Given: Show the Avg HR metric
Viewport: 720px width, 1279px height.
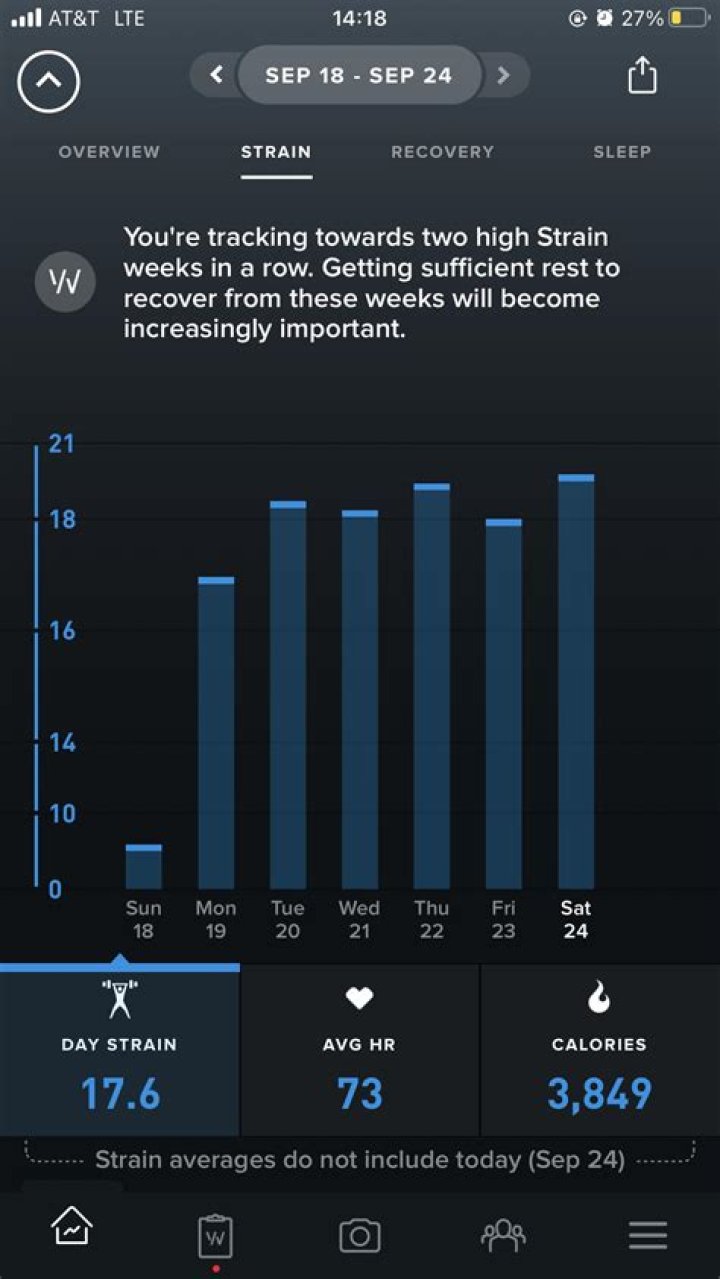Looking at the screenshot, I should [360, 1050].
